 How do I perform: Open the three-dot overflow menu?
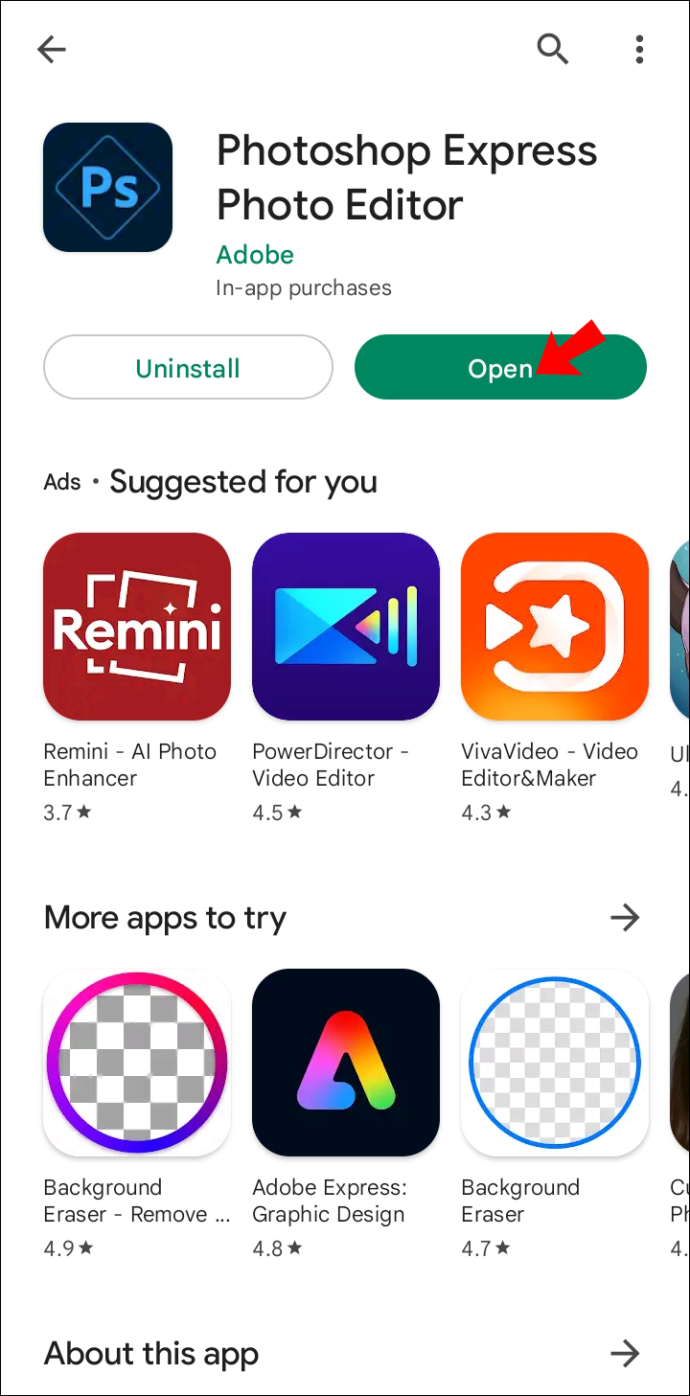coord(639,49)
